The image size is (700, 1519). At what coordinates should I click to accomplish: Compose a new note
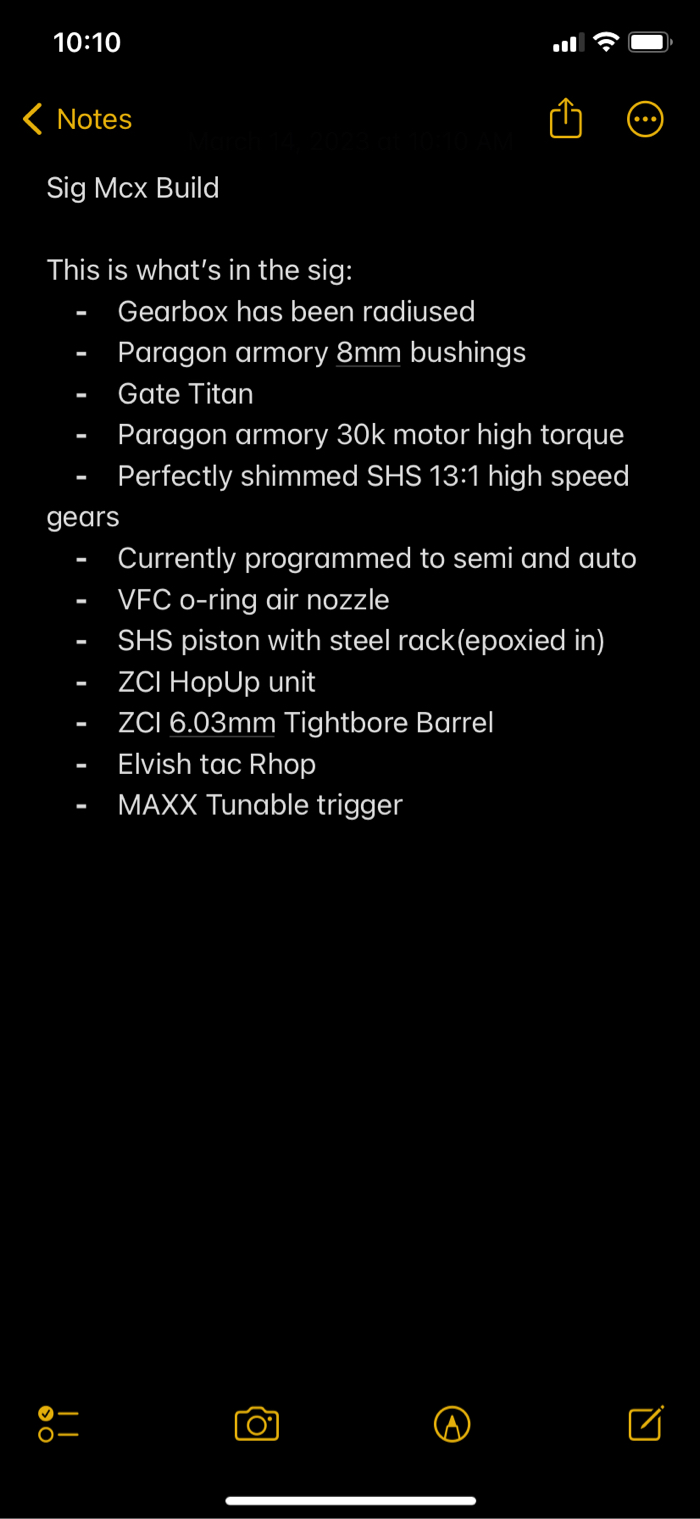tap(645, 1423)
